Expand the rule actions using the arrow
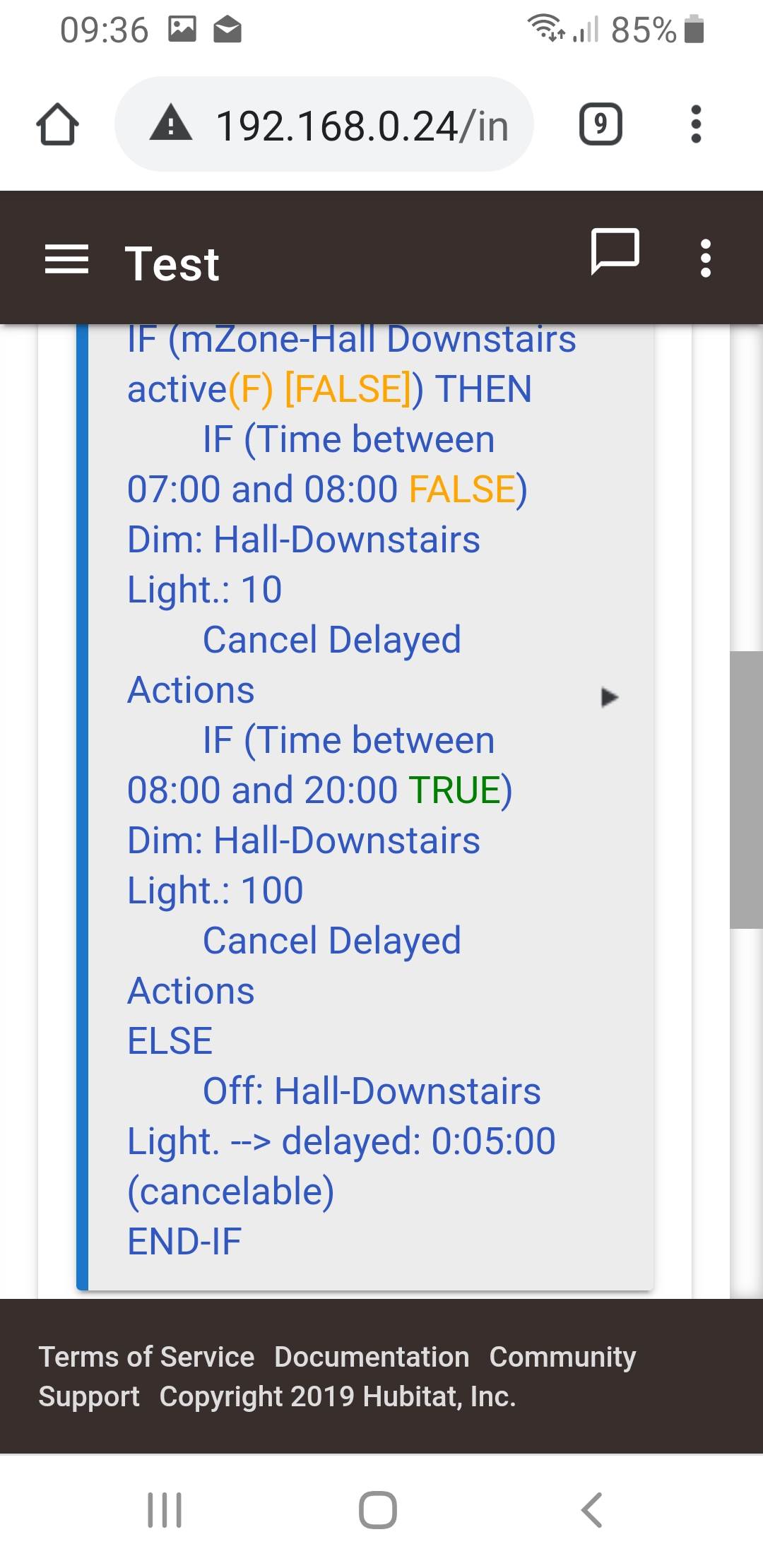Screen dimensions: 763x1568 click(609, 697)
